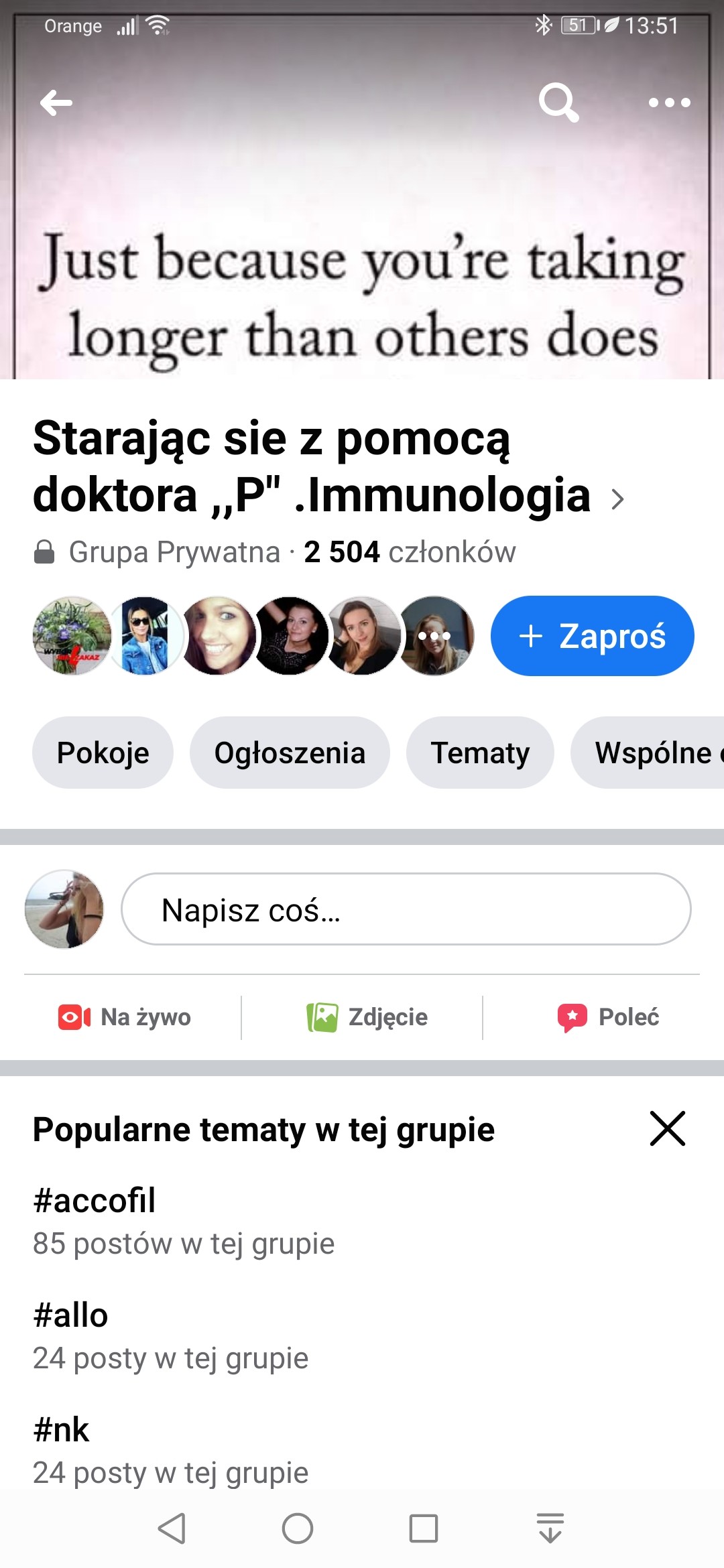Viewport: 724px width, 1568px height.
Task: Tap the Napisz coś post field
Action: (406, 909)
